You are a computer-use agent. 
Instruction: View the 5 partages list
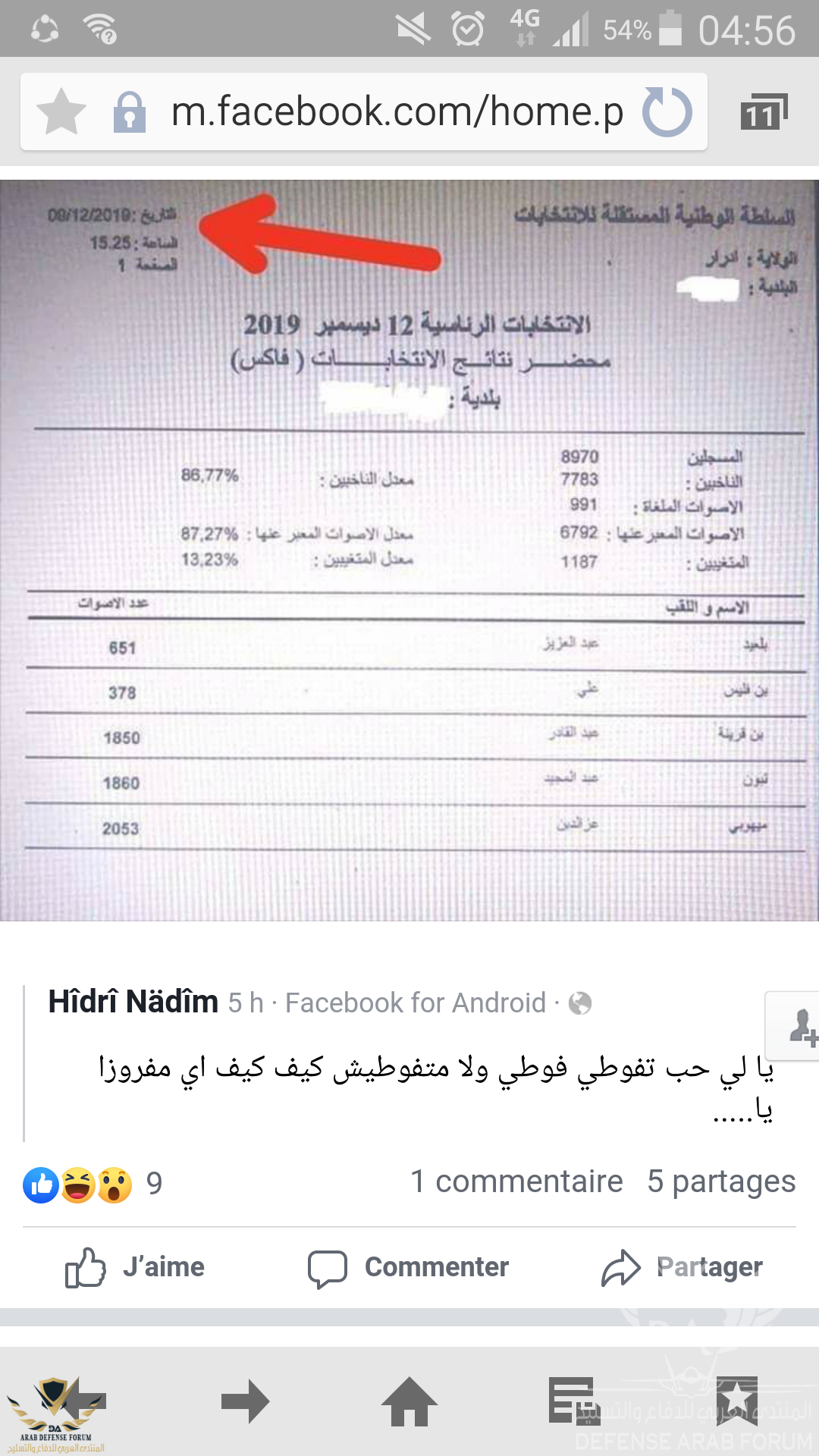coord(721,1181)
